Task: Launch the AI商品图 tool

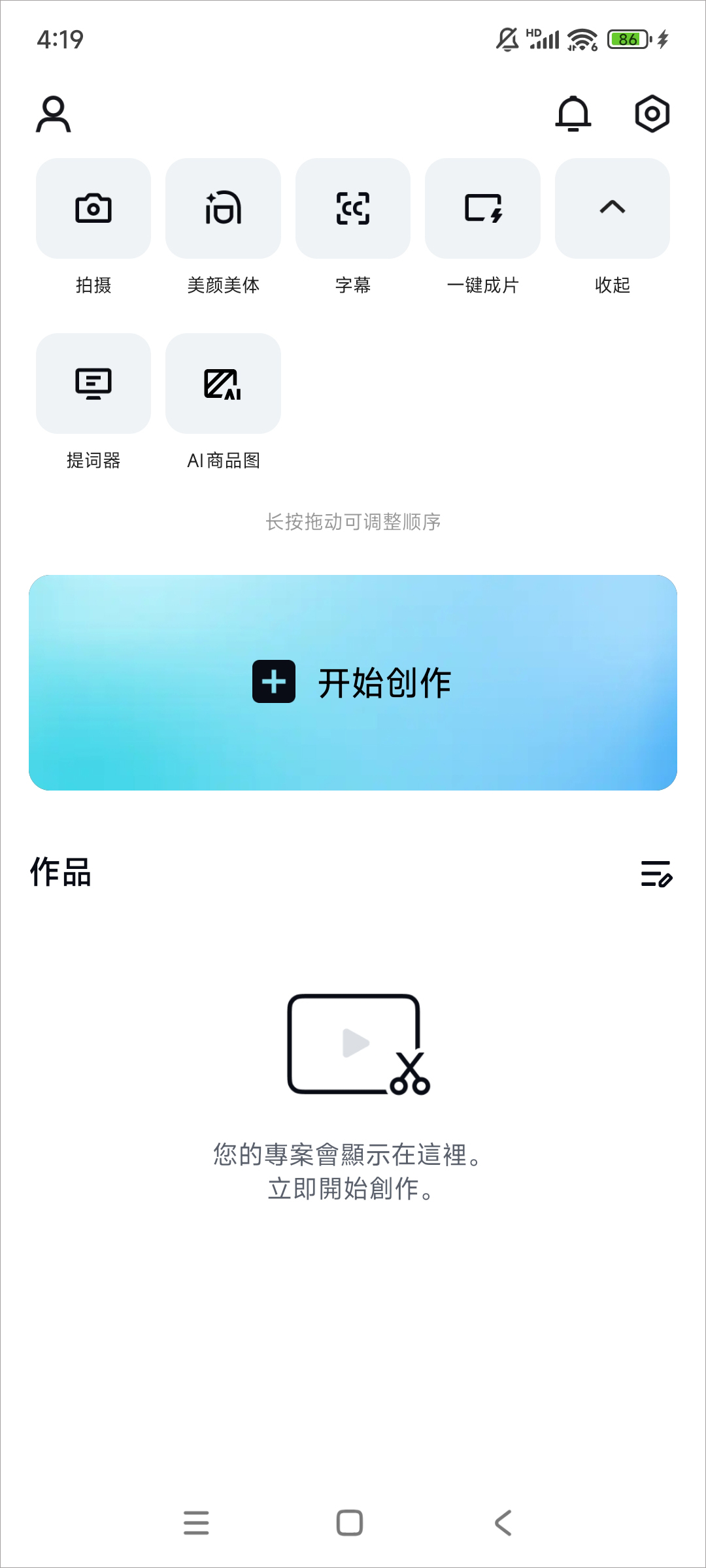Action: point(223,384)
